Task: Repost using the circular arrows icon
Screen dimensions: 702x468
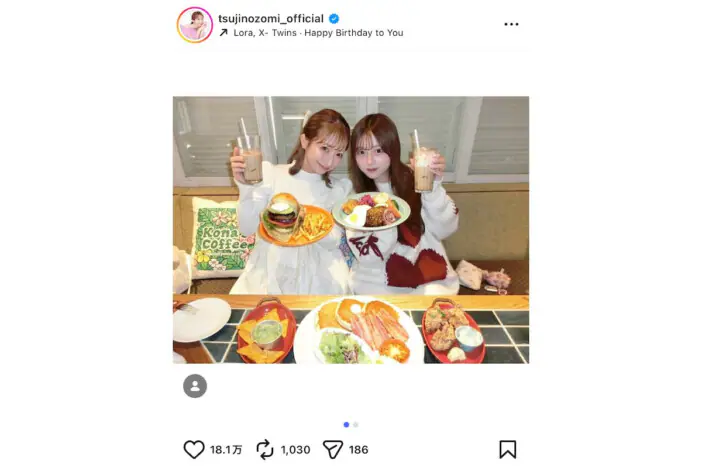Action: point(265,449)
